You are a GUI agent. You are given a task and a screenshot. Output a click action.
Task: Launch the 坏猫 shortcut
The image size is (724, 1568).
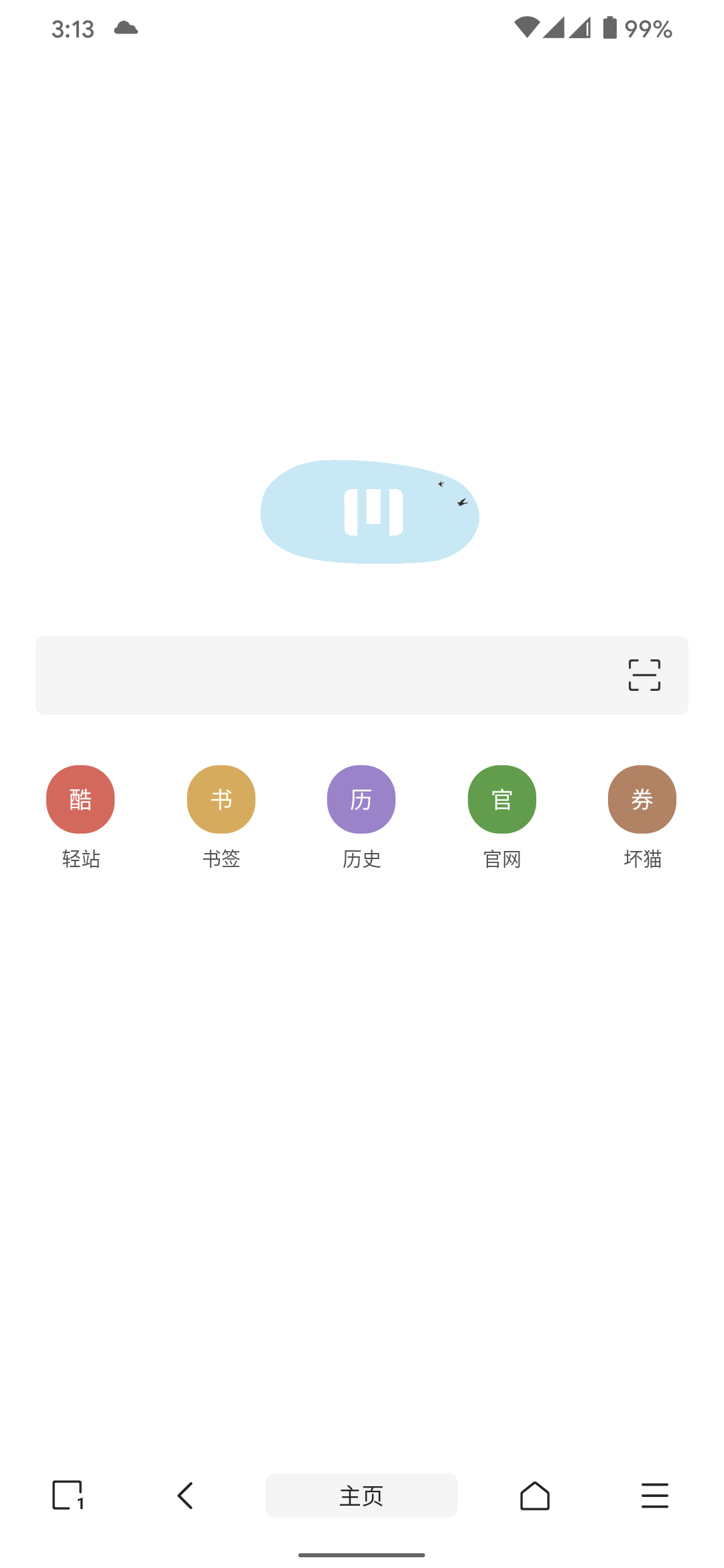642,799
